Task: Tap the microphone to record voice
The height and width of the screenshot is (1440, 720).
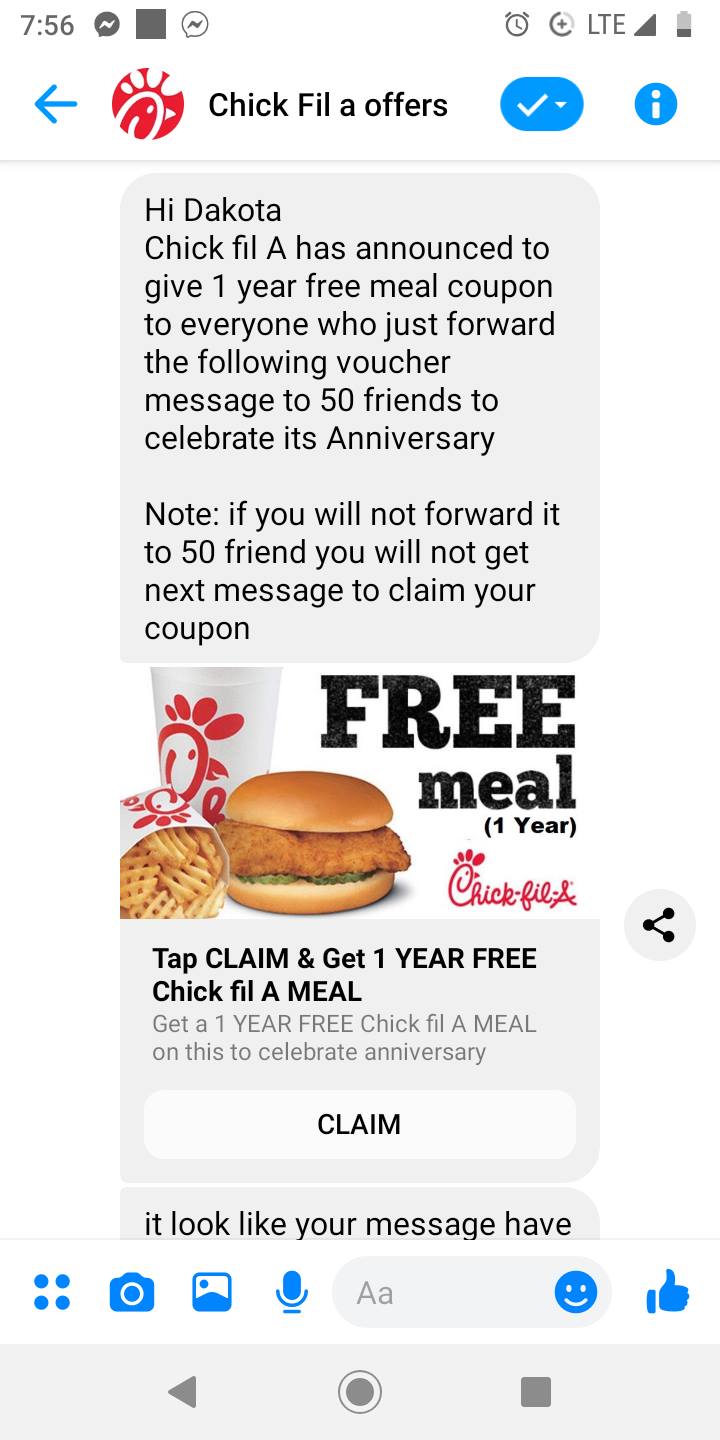Action: pos(291,1292)
